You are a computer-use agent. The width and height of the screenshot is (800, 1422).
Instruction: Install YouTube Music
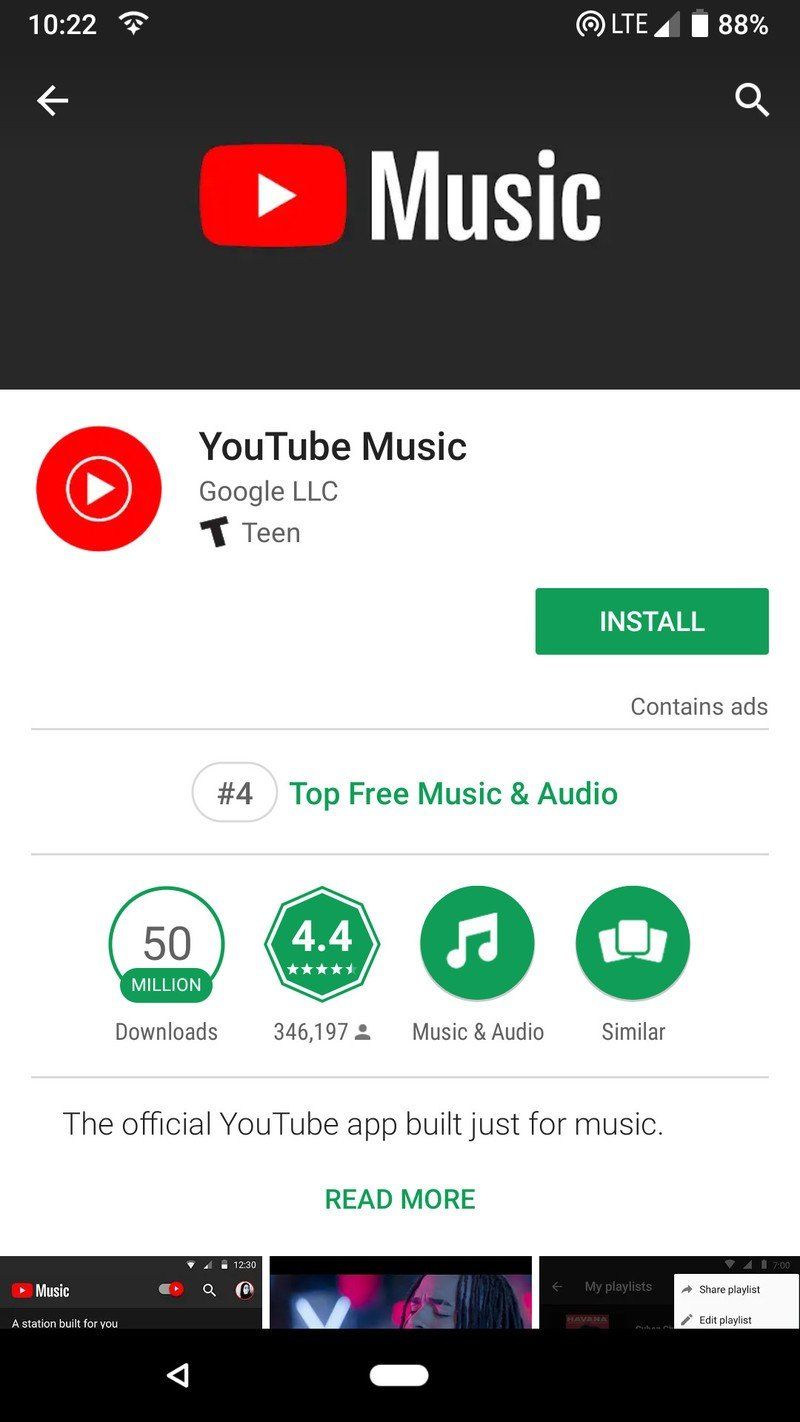coord(651,621)
